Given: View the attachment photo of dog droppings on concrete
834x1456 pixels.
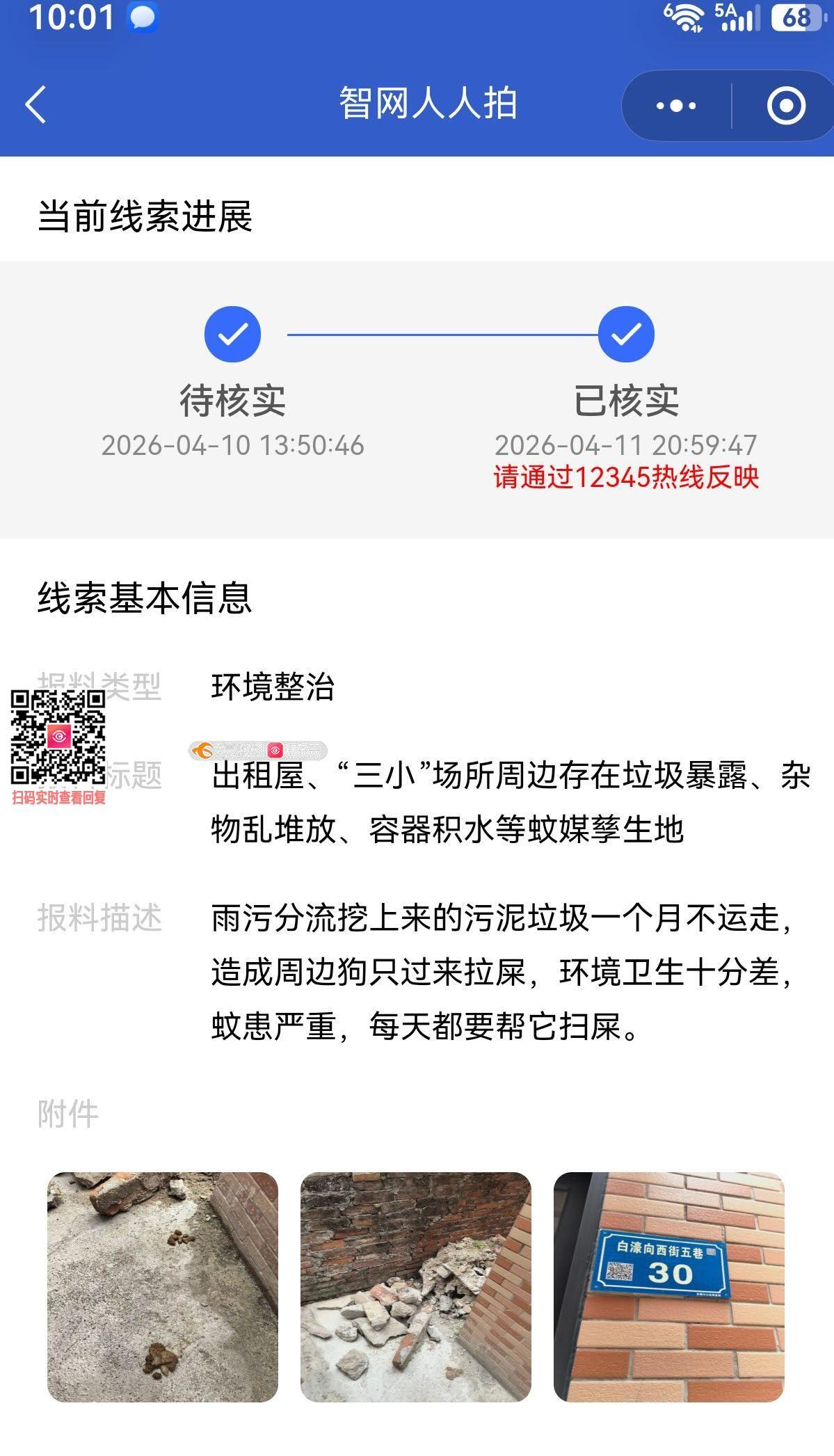Looking at the screenshot, I should [163, 1286].
